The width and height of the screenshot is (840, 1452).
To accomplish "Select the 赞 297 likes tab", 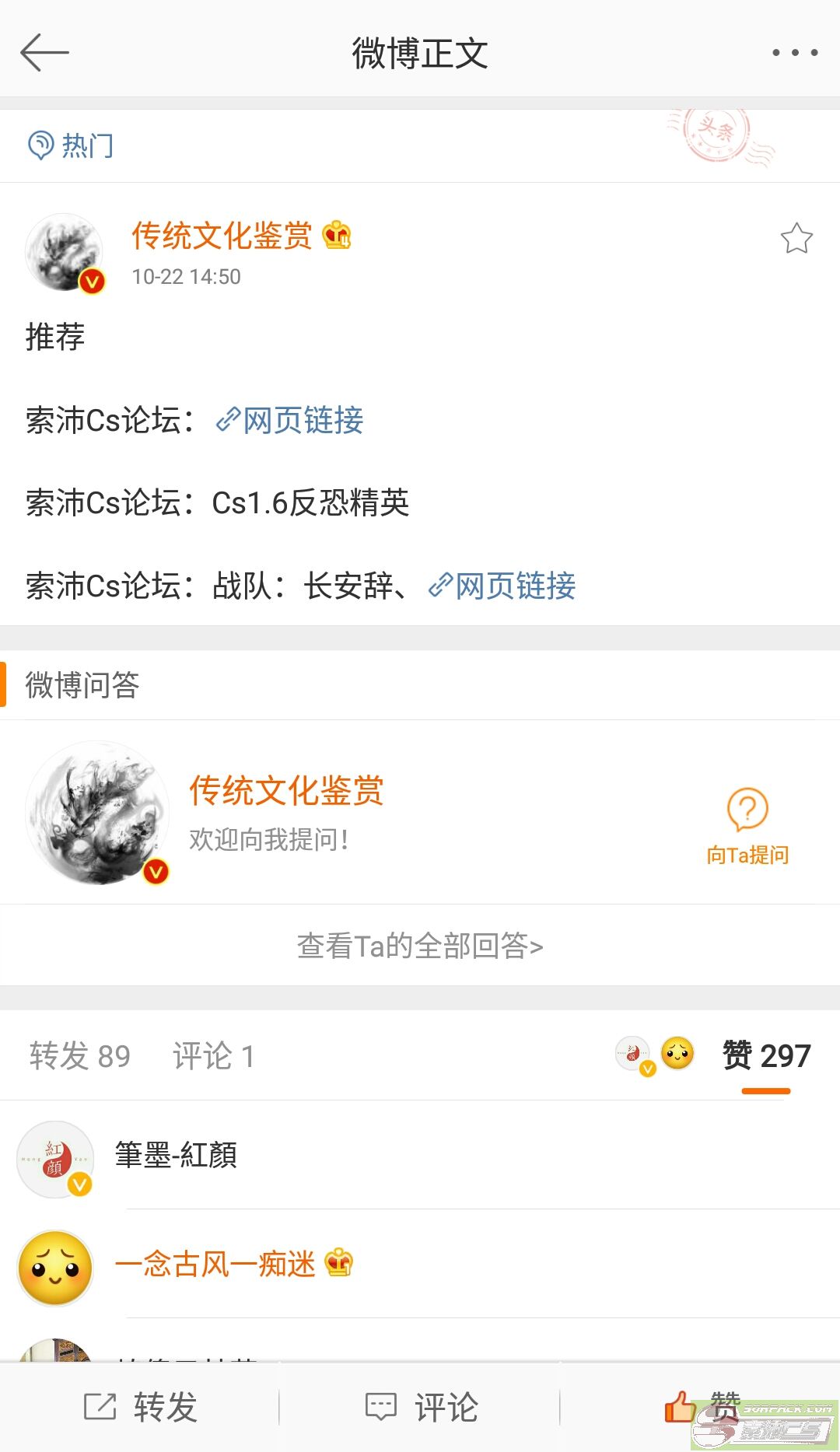I will click(766, 1056).
